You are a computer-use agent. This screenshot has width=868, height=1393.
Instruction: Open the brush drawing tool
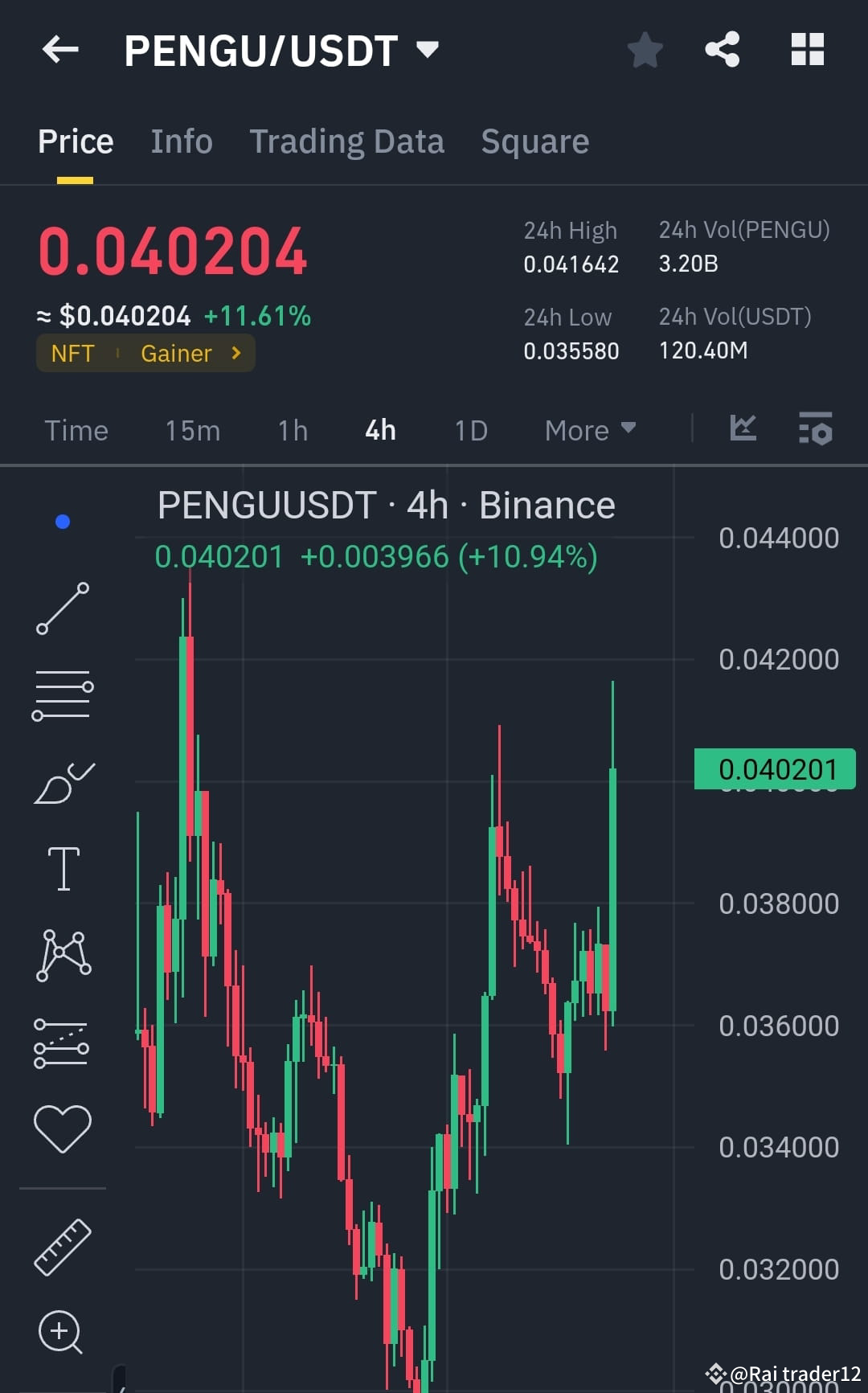coord(63,778)
